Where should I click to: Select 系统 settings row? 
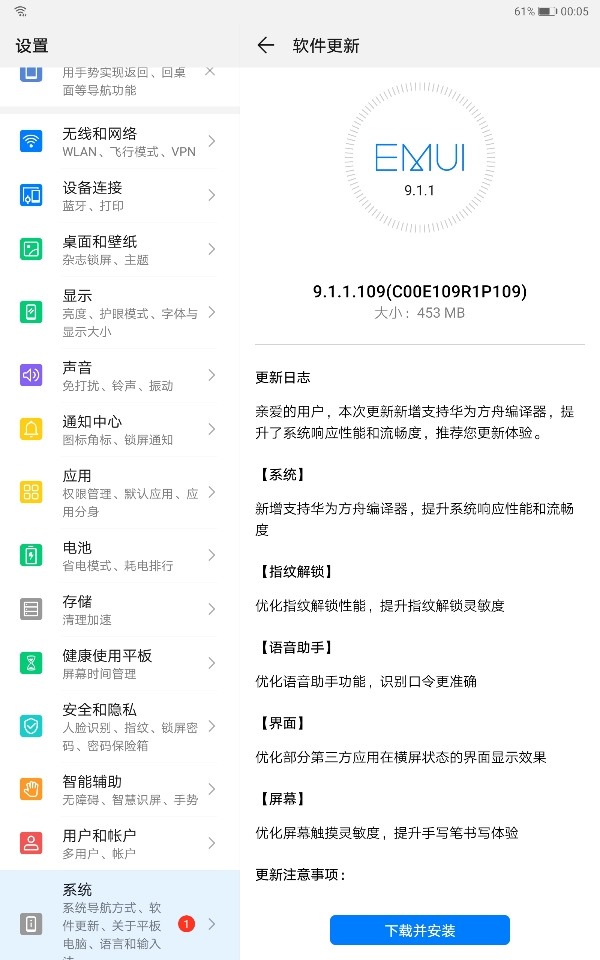pos(120,915)
